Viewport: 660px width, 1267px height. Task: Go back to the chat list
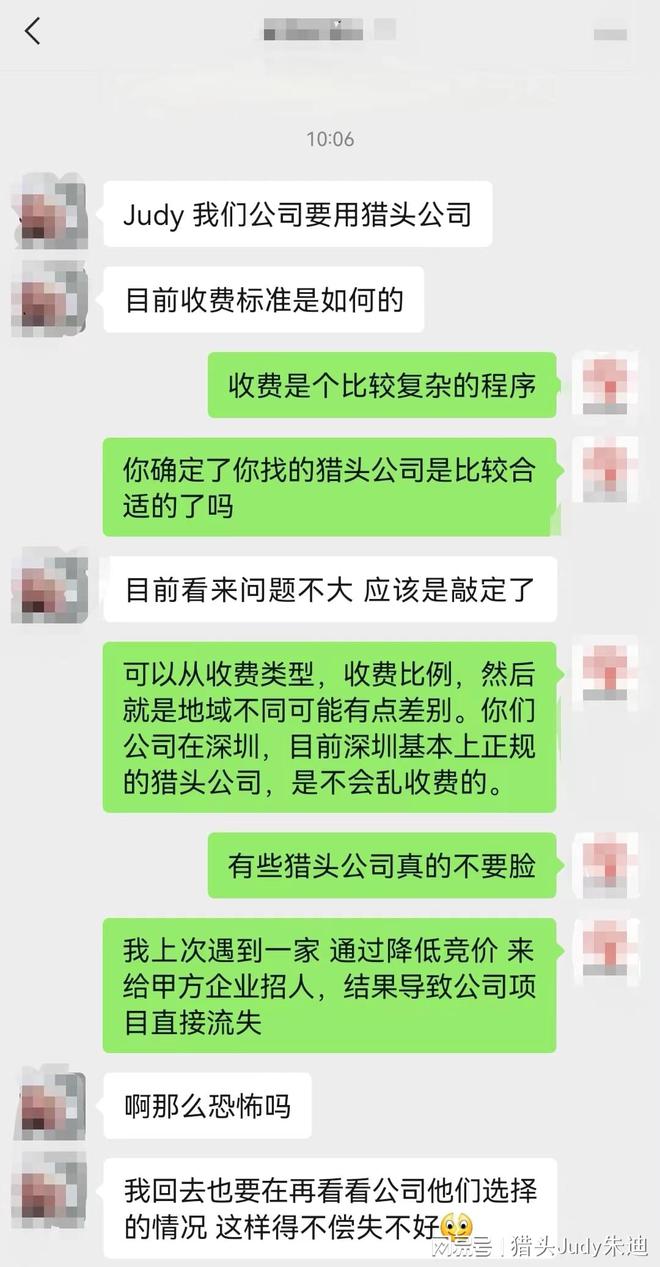click(33, 31)
